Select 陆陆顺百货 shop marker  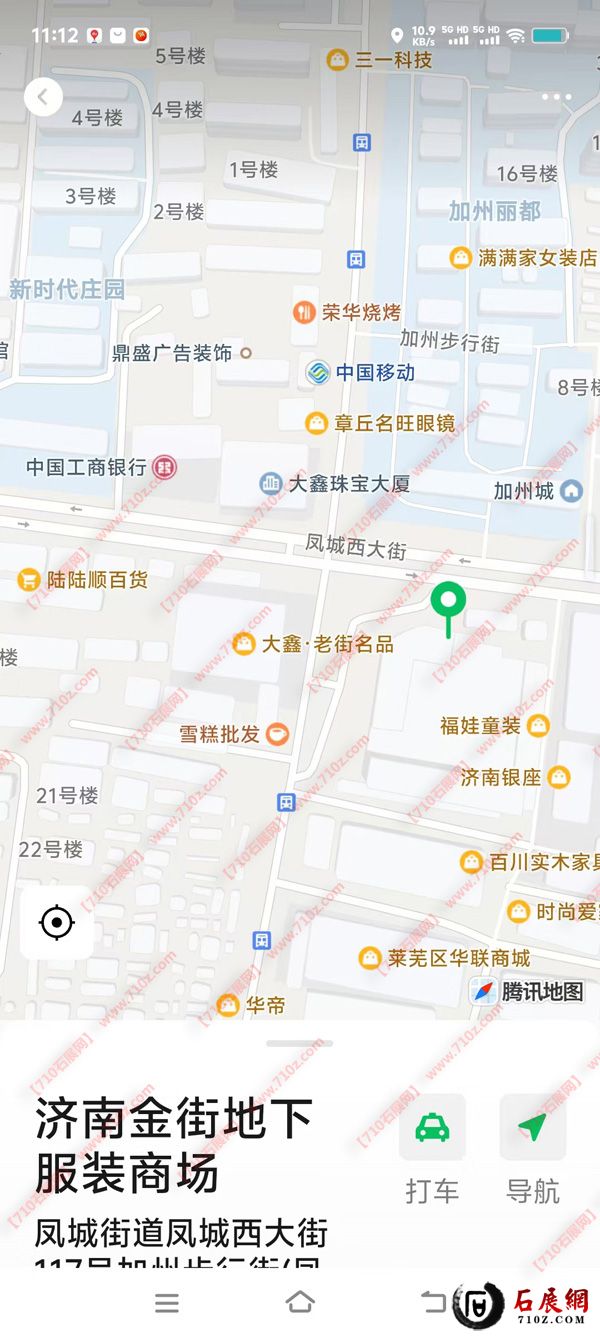30,579
